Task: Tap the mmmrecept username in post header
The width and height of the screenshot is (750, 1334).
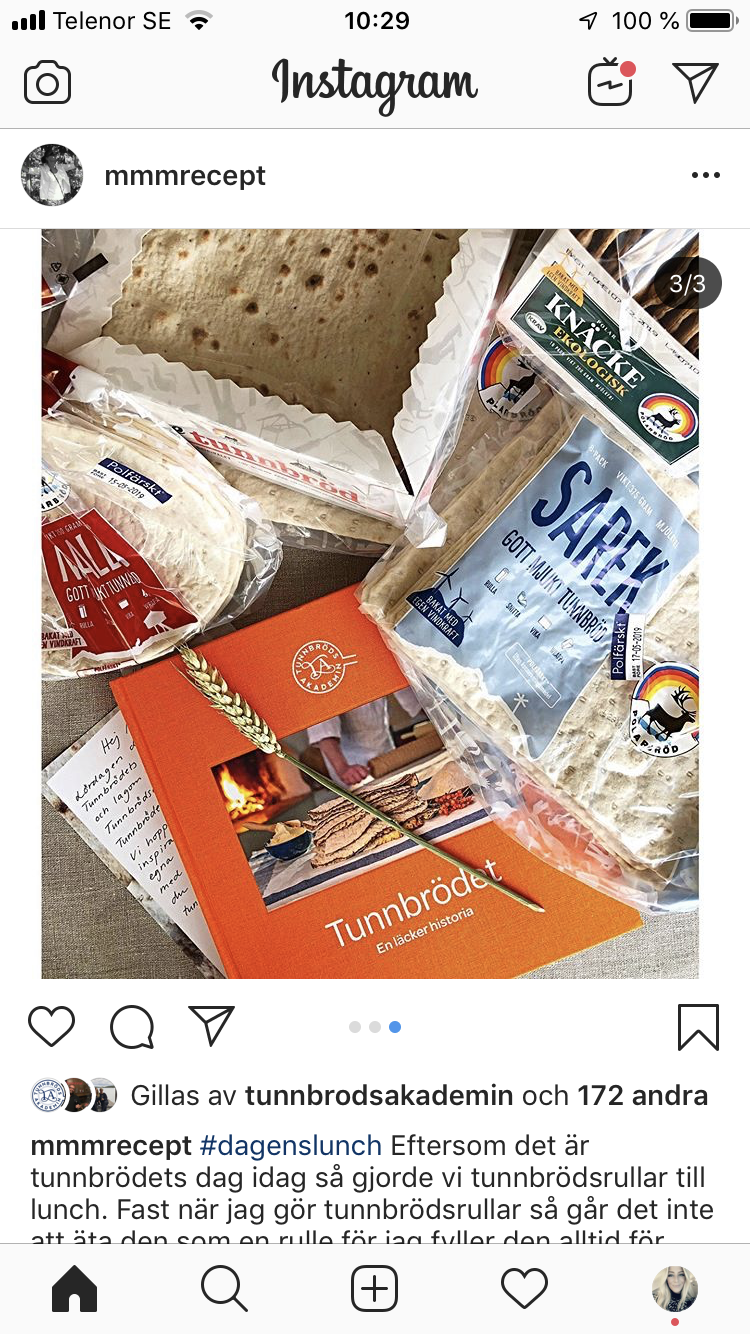Action: (185, 176)
